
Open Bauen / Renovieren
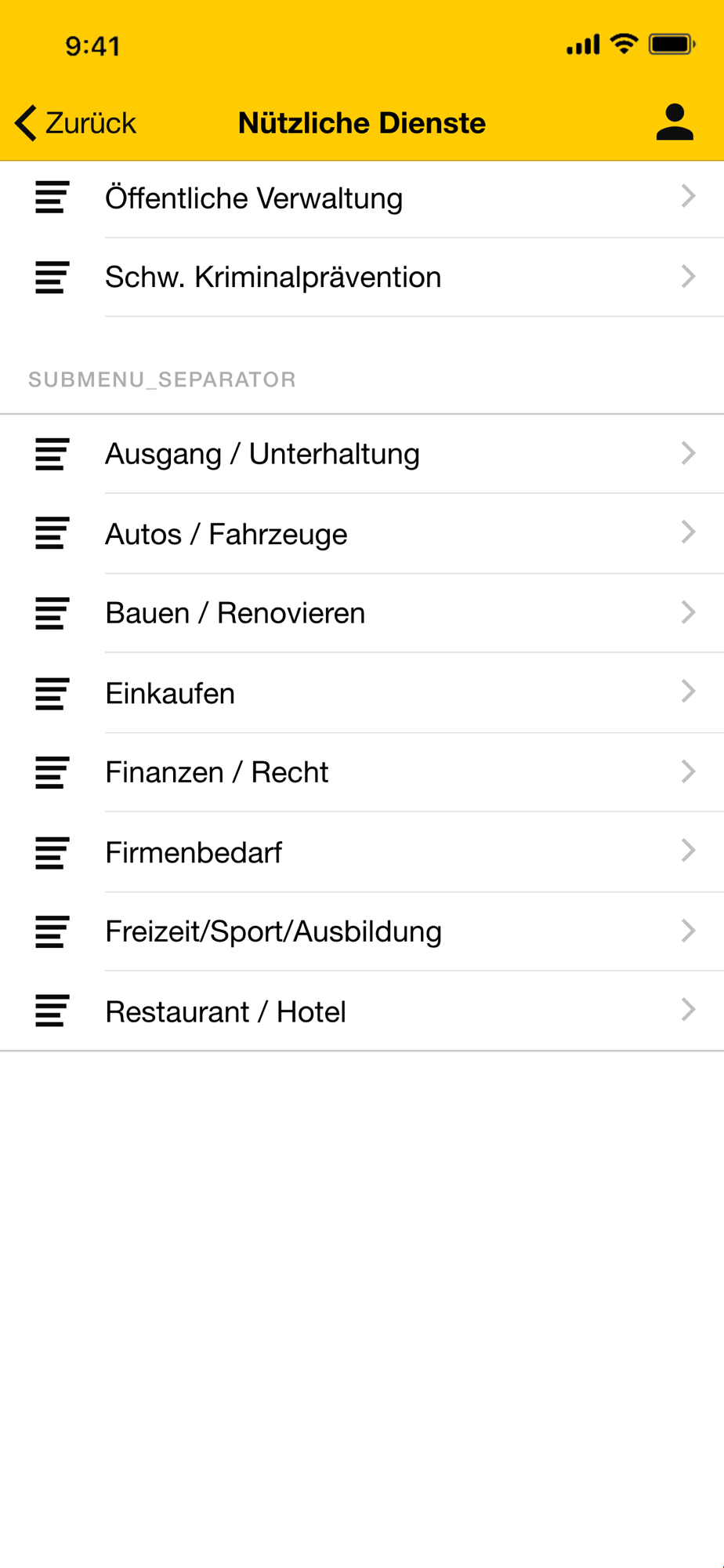tap(362, 613)
